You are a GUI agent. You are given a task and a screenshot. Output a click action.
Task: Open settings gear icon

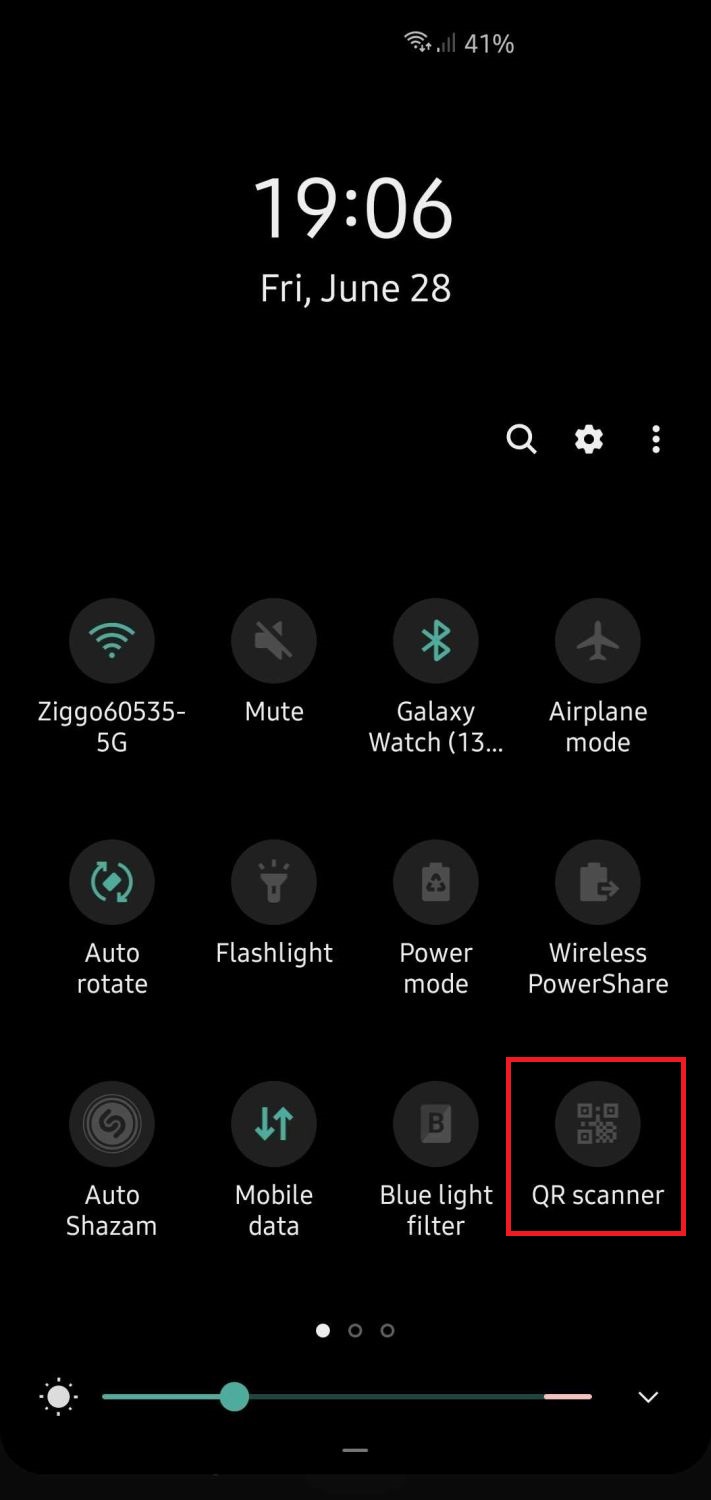point(589,439)
